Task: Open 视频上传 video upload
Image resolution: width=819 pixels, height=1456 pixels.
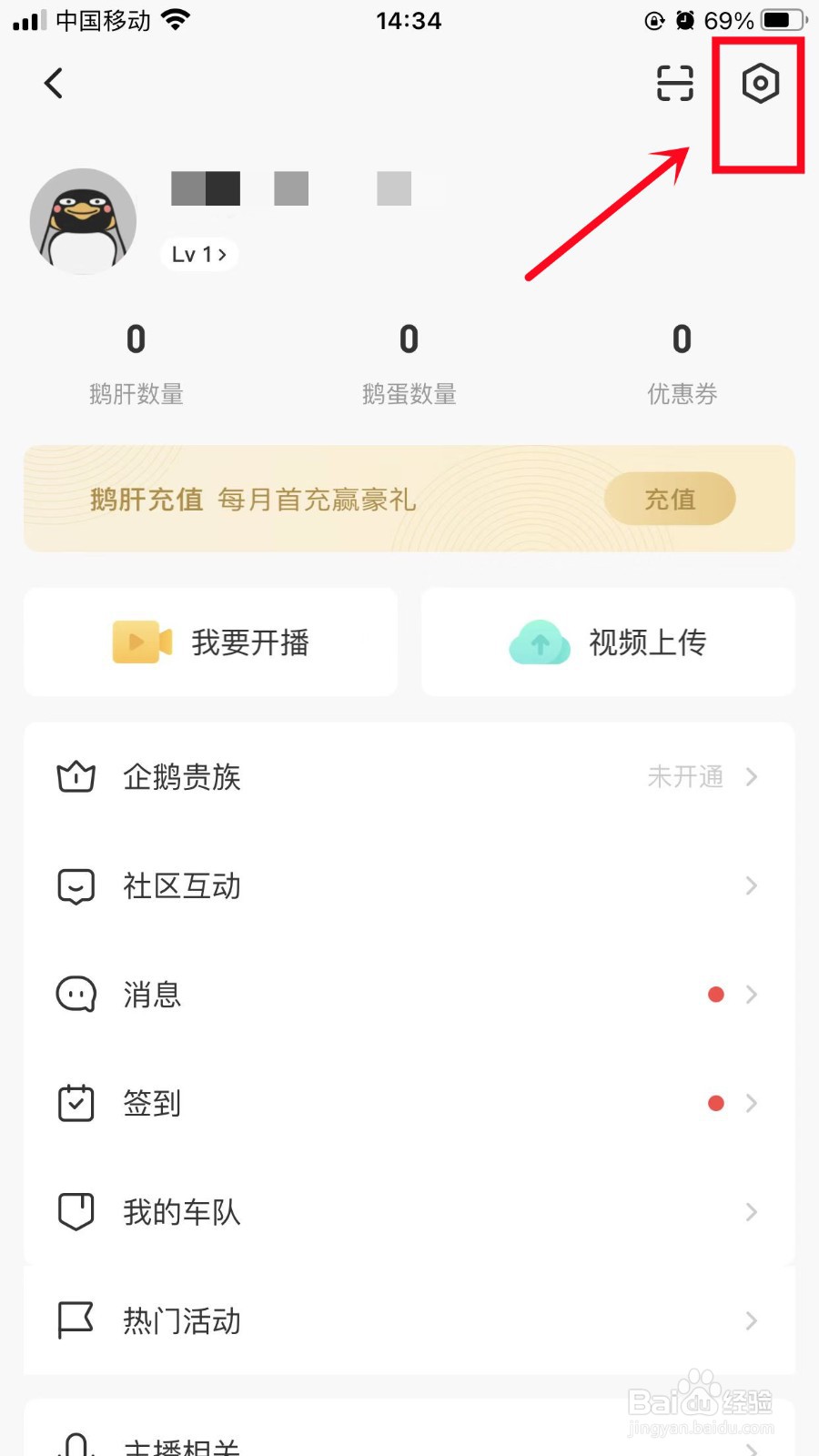Action: click(608, 642)
